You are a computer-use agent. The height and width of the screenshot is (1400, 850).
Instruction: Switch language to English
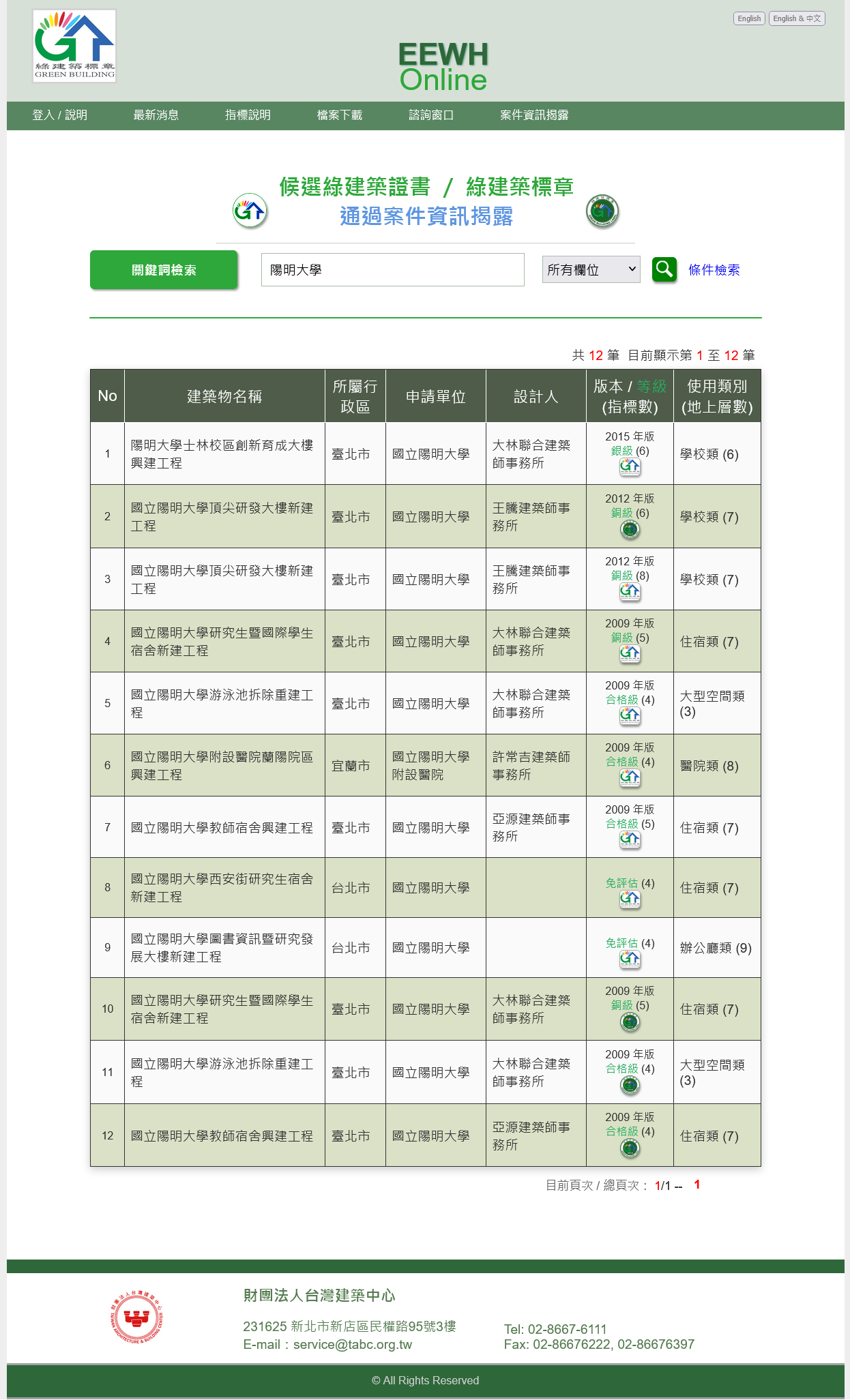[749, 18]
